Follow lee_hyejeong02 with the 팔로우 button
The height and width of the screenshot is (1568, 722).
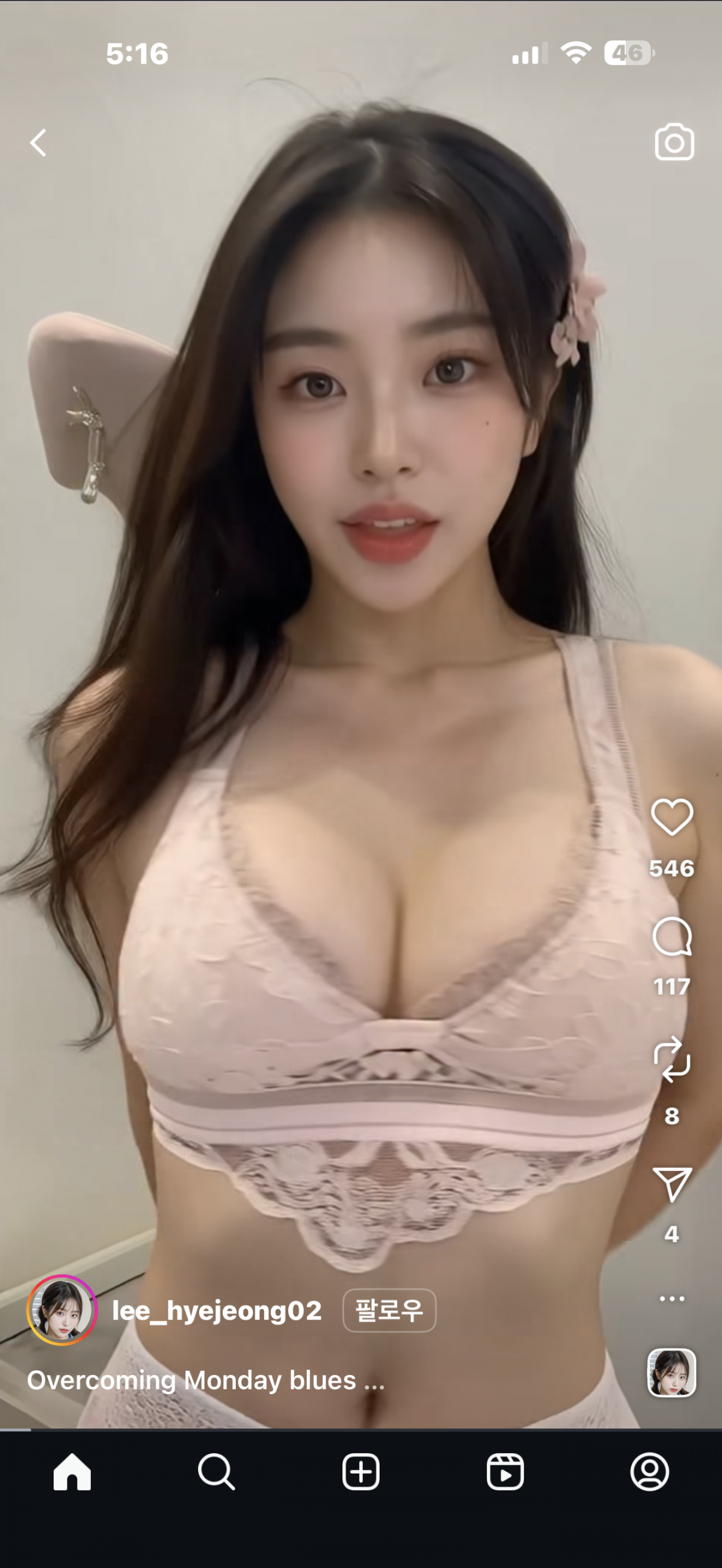(389, 1310)
